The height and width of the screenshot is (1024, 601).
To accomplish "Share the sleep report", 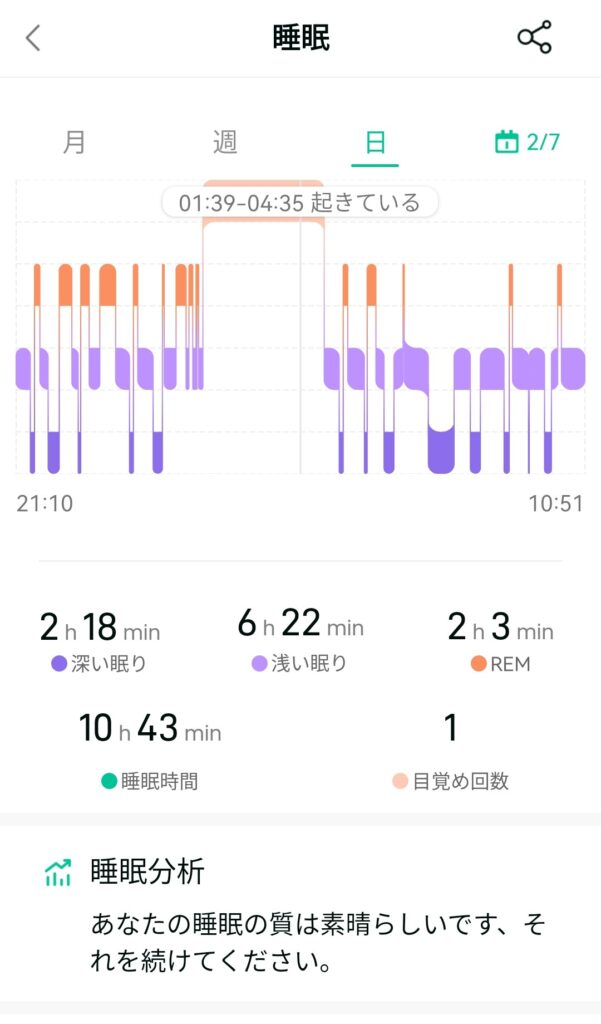I will 534,39.
